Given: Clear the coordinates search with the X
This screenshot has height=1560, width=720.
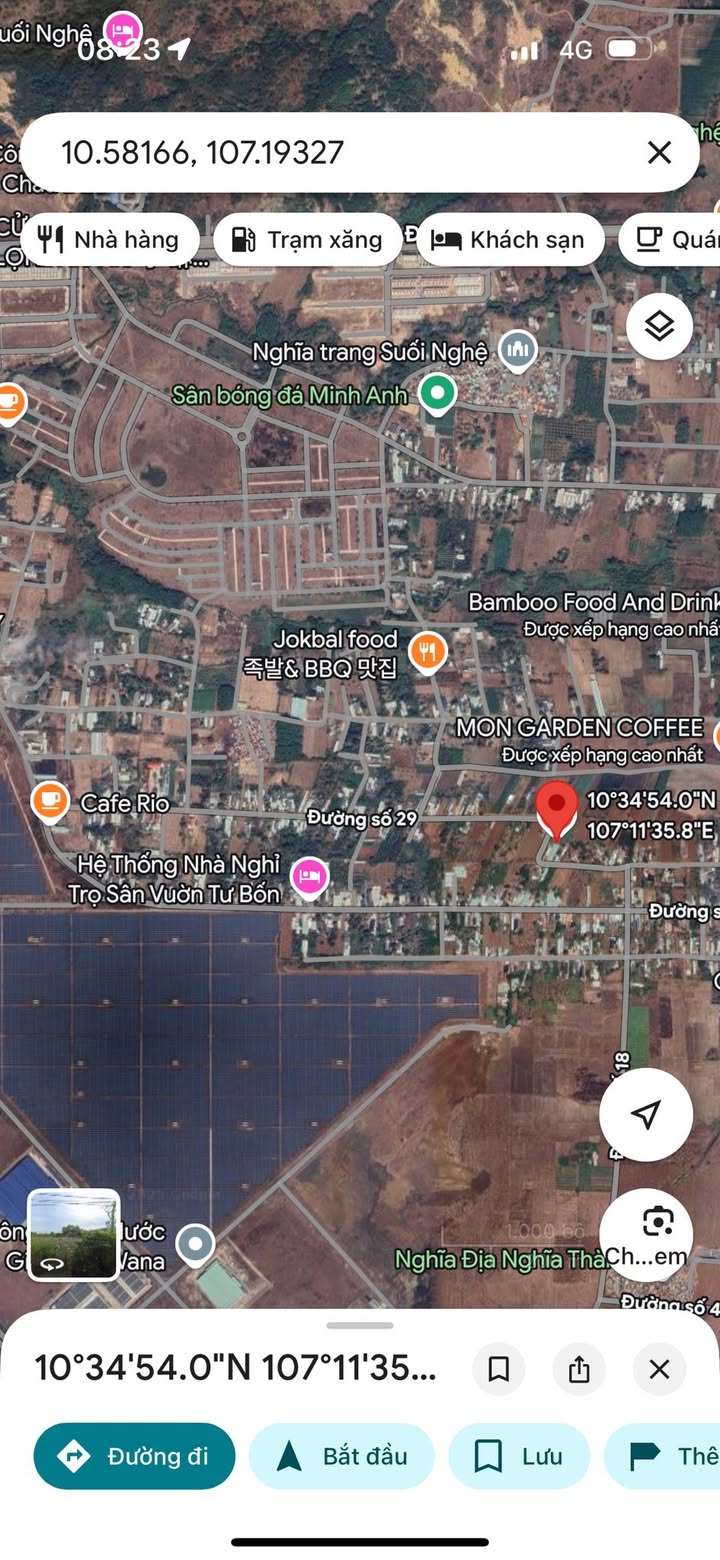Looking at the screenshot, I should point(659,152).
